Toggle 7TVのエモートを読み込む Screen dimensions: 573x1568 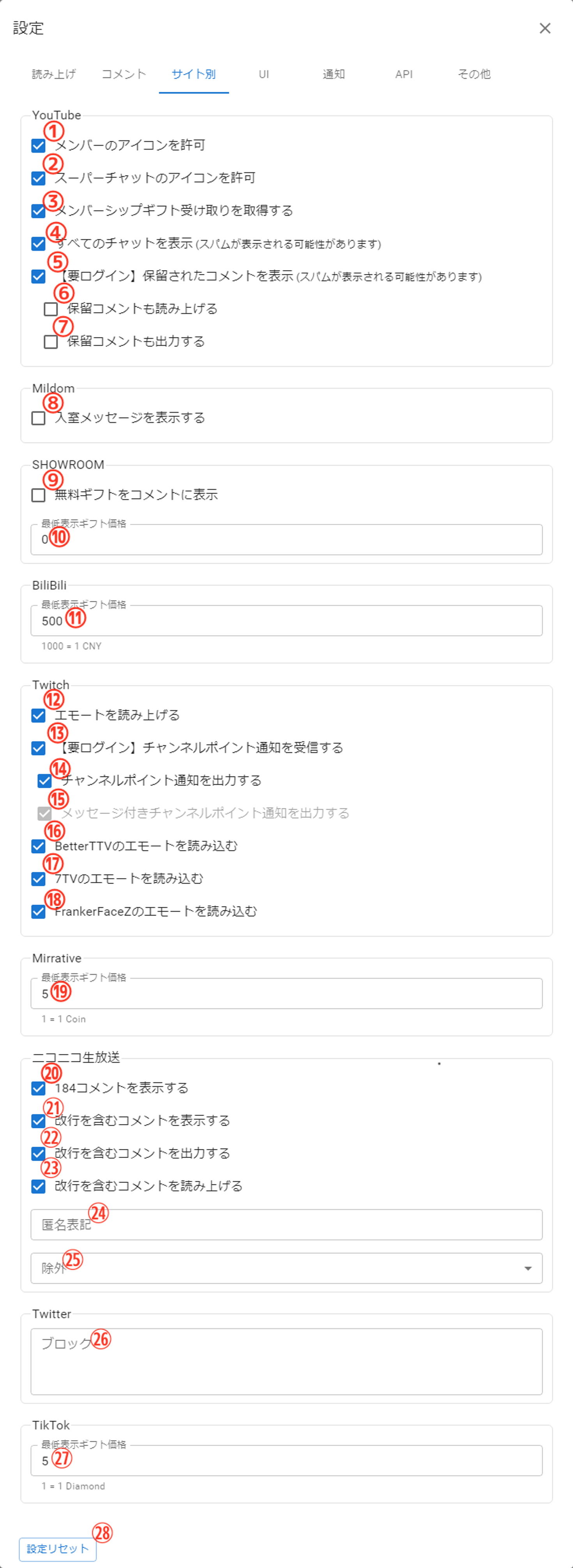pyautogui.click(x=38, y=879)
